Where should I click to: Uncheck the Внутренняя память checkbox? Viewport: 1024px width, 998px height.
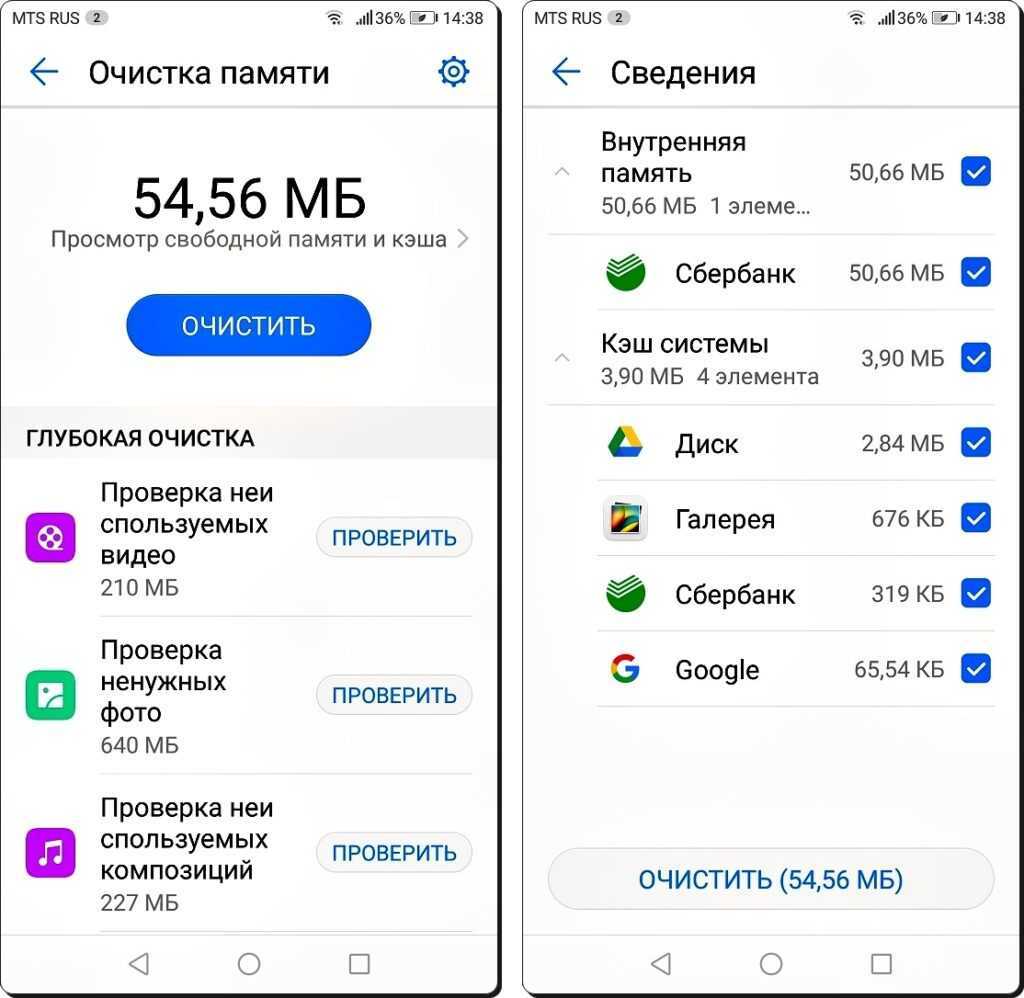pos(975,172)
